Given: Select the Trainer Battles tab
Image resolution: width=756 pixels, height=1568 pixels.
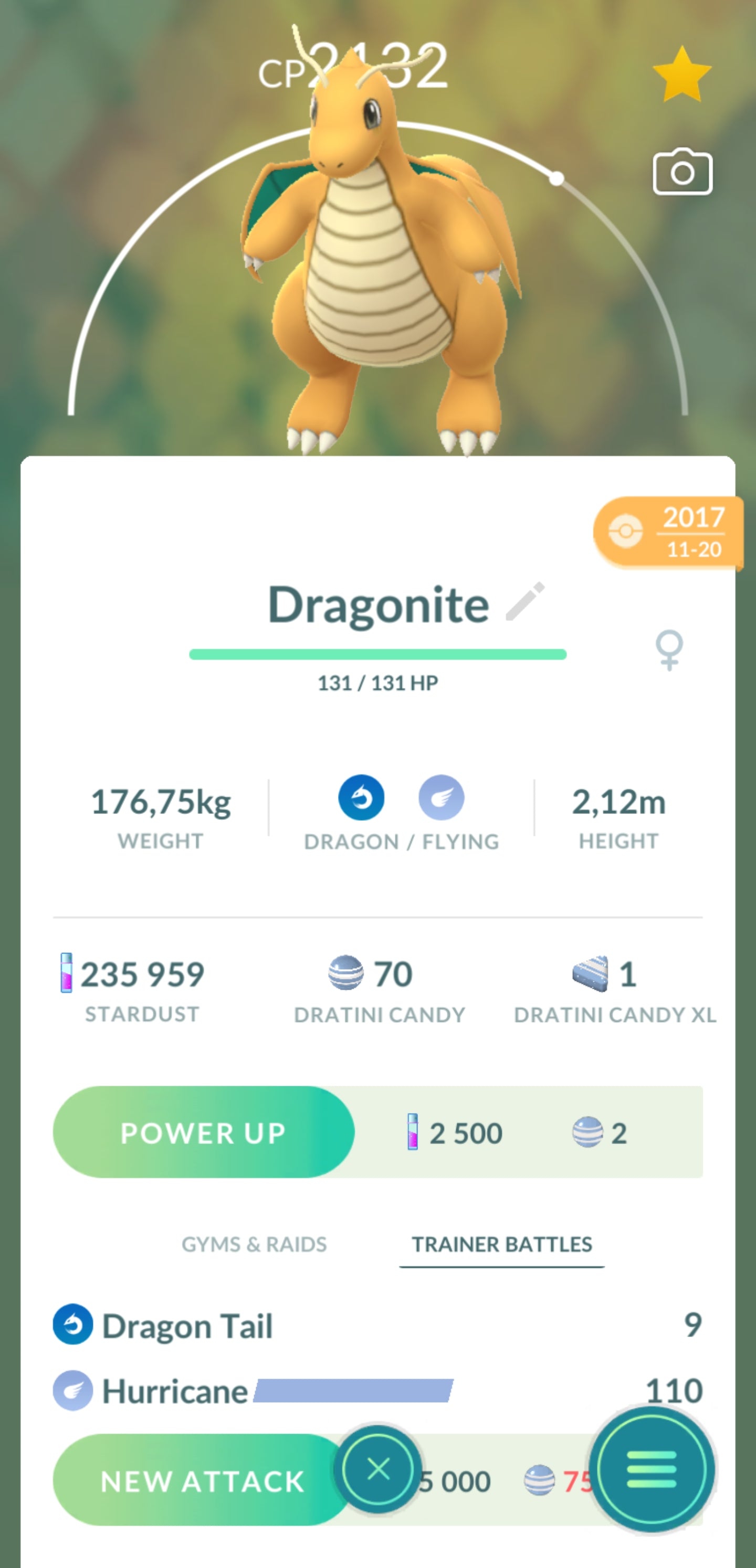Looking at the screenshot, I should pyautogui.click(x=501, y=1244).
